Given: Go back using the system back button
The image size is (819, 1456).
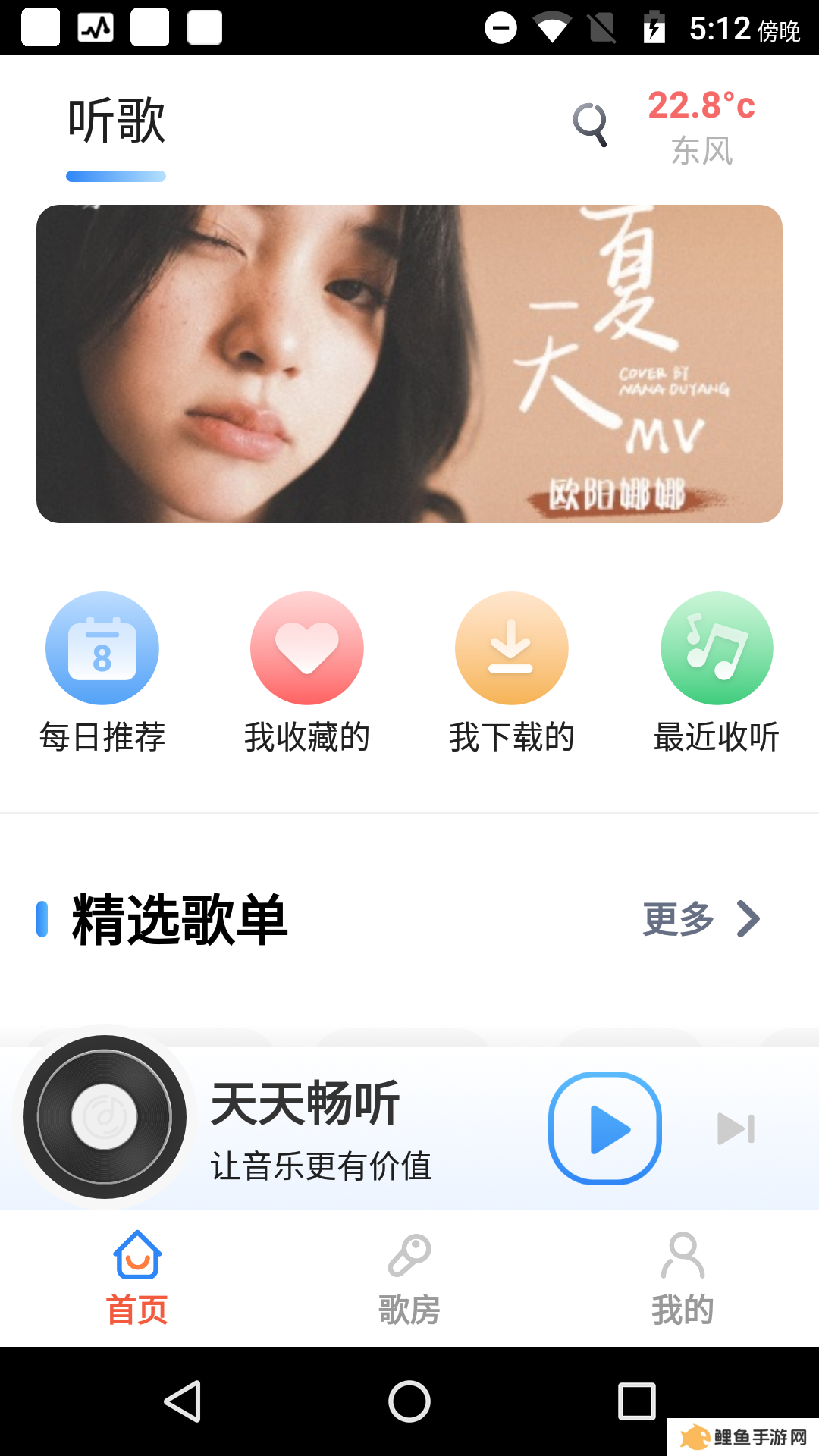Looking at the screenshot, I should 182,1401.
